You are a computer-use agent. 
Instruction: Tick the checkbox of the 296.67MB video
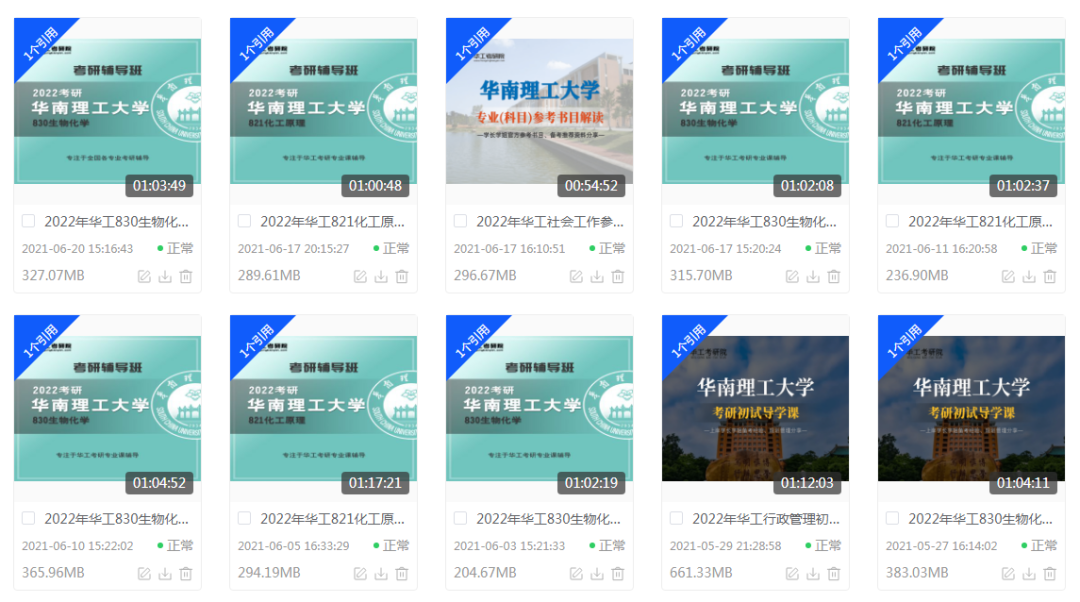click(x=460, y=221)
